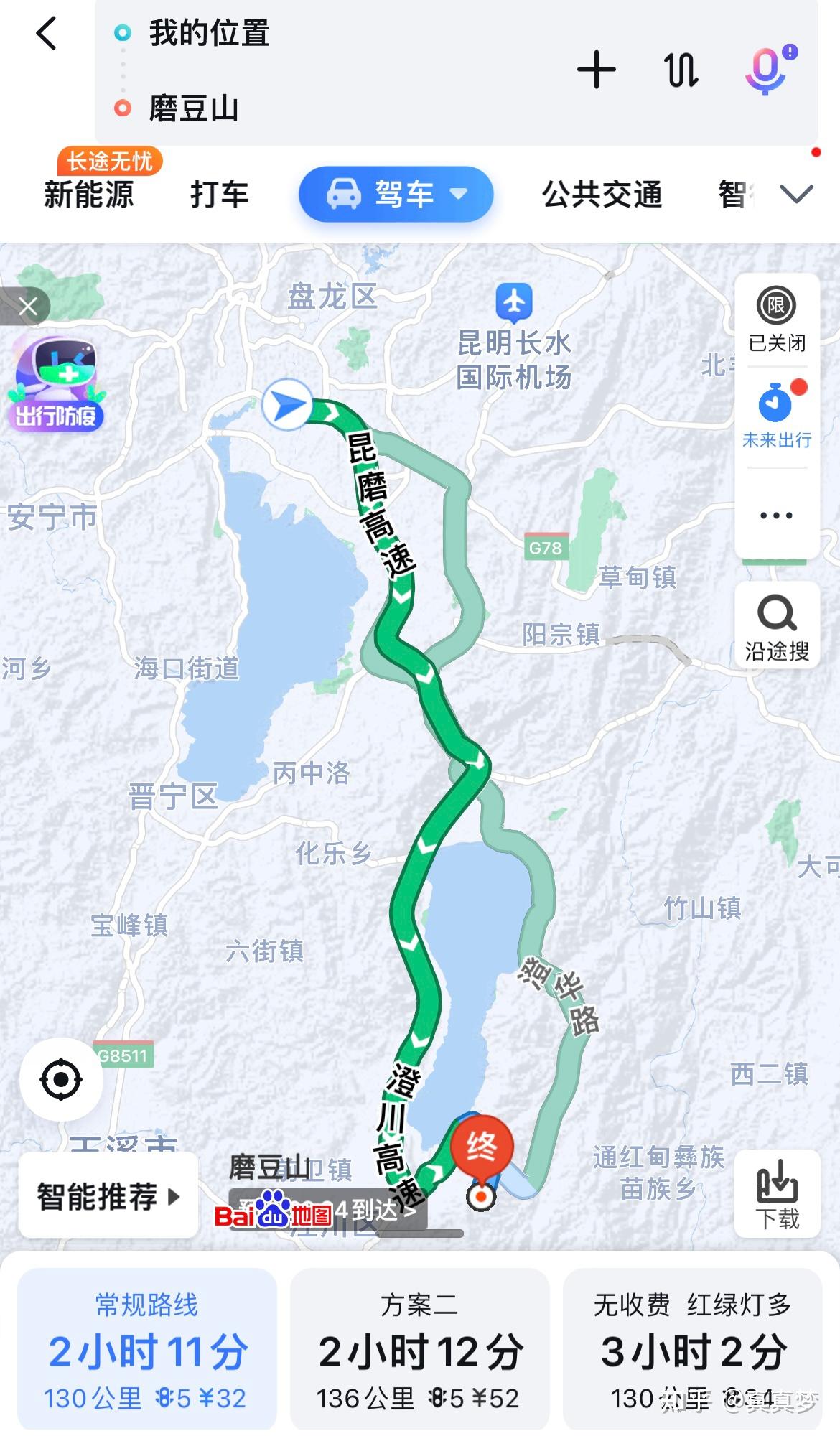Activate the voice assistant microphone icon

(765, 69)
